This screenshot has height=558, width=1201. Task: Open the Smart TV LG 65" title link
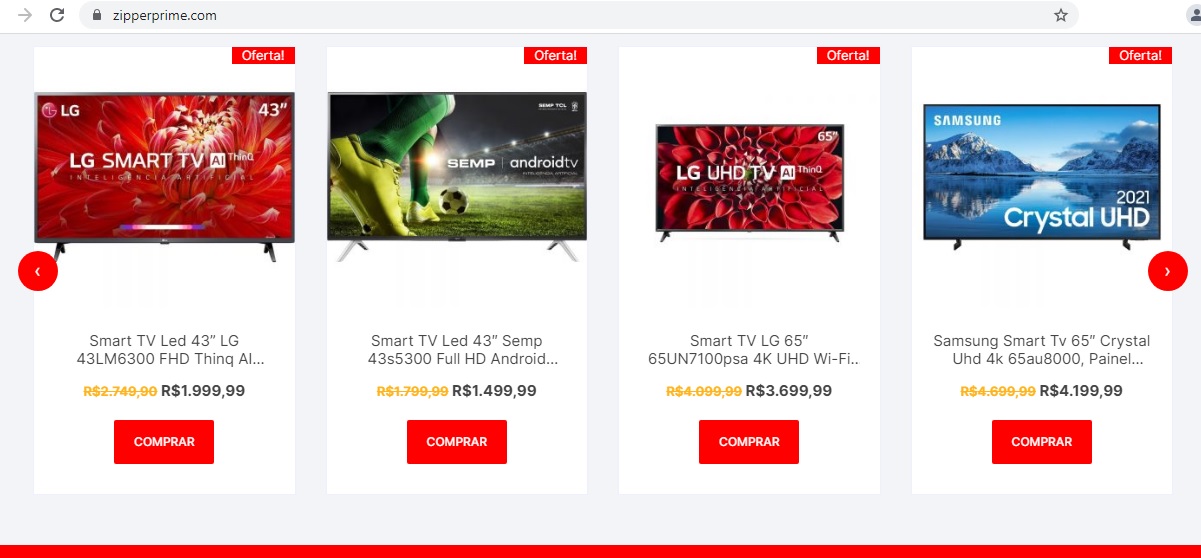749,350
